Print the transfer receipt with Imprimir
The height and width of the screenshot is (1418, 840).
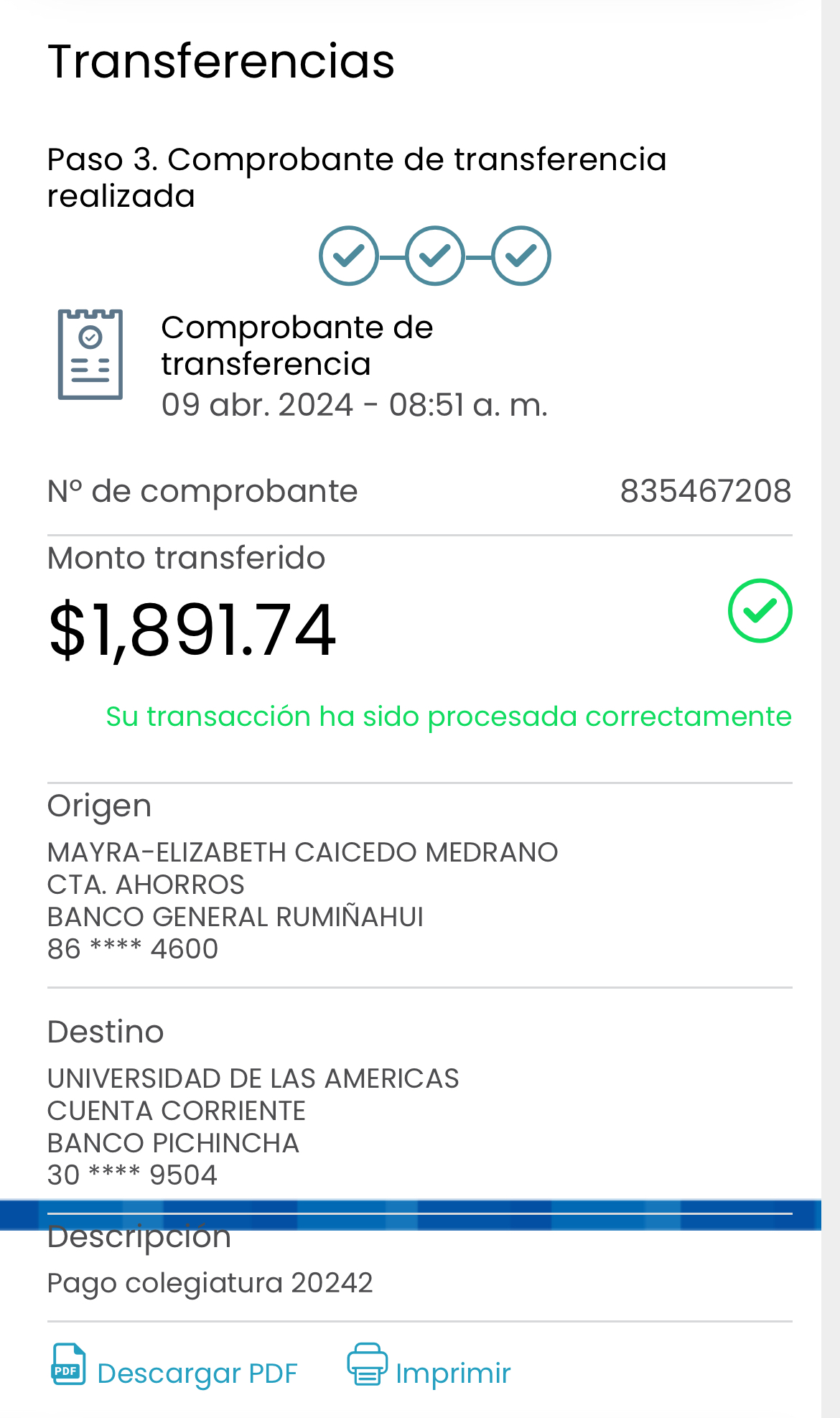[x=429, y=1372]
